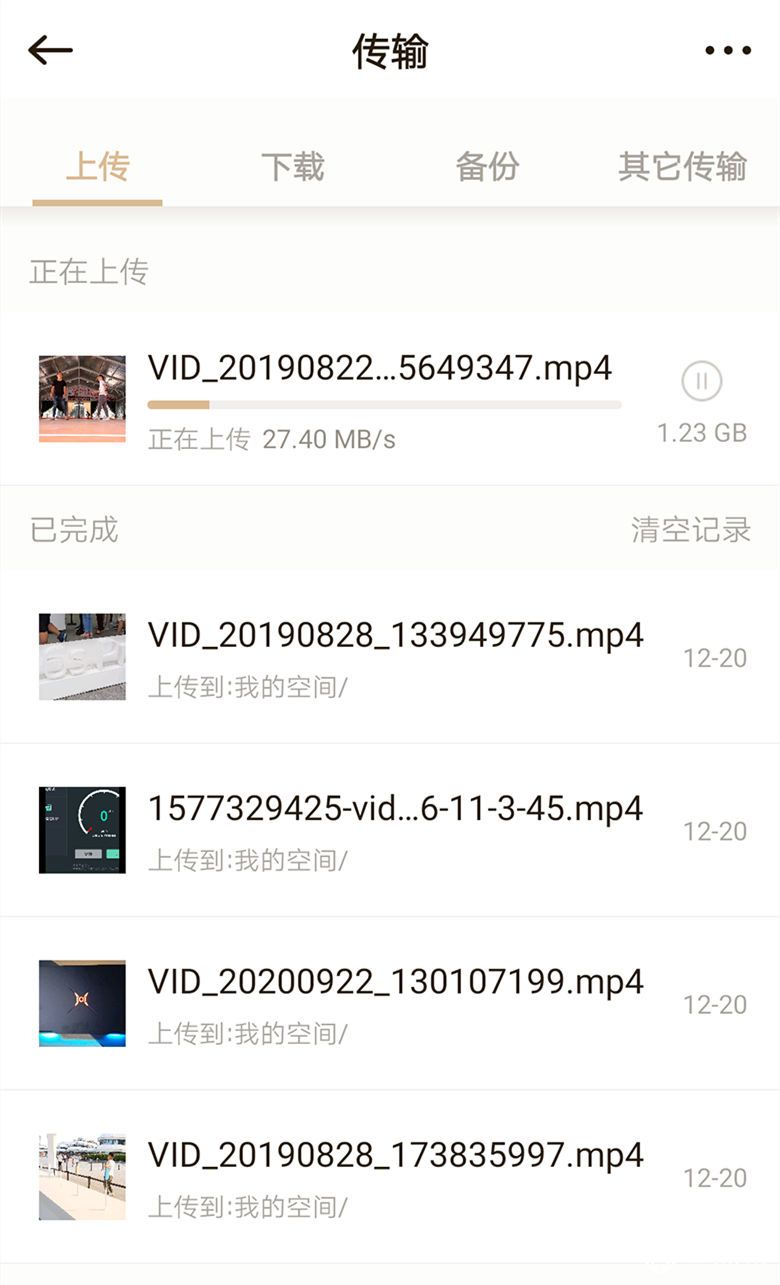Open the three-dot overflow menu

(x=727, y=51)
